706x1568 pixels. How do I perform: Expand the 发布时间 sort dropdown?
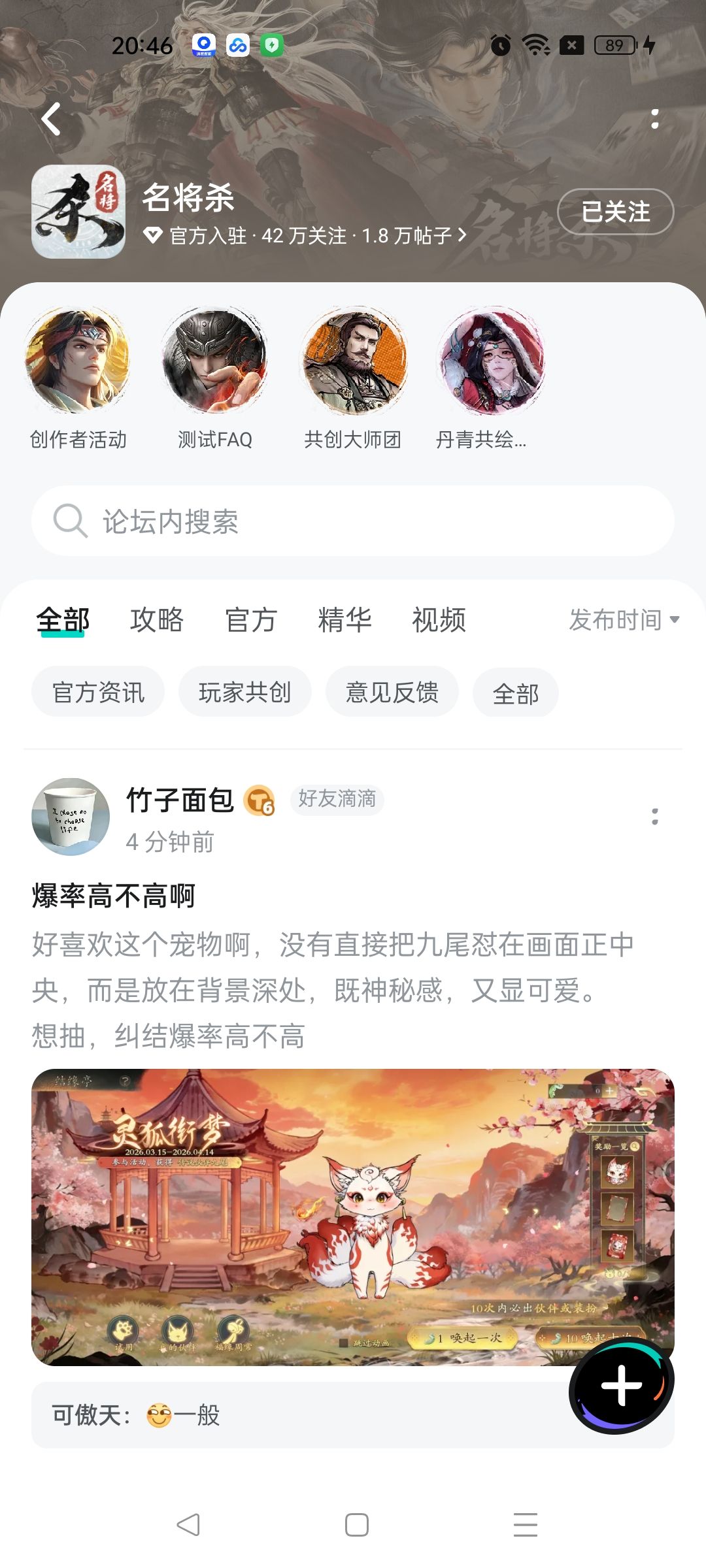point(624,619)
